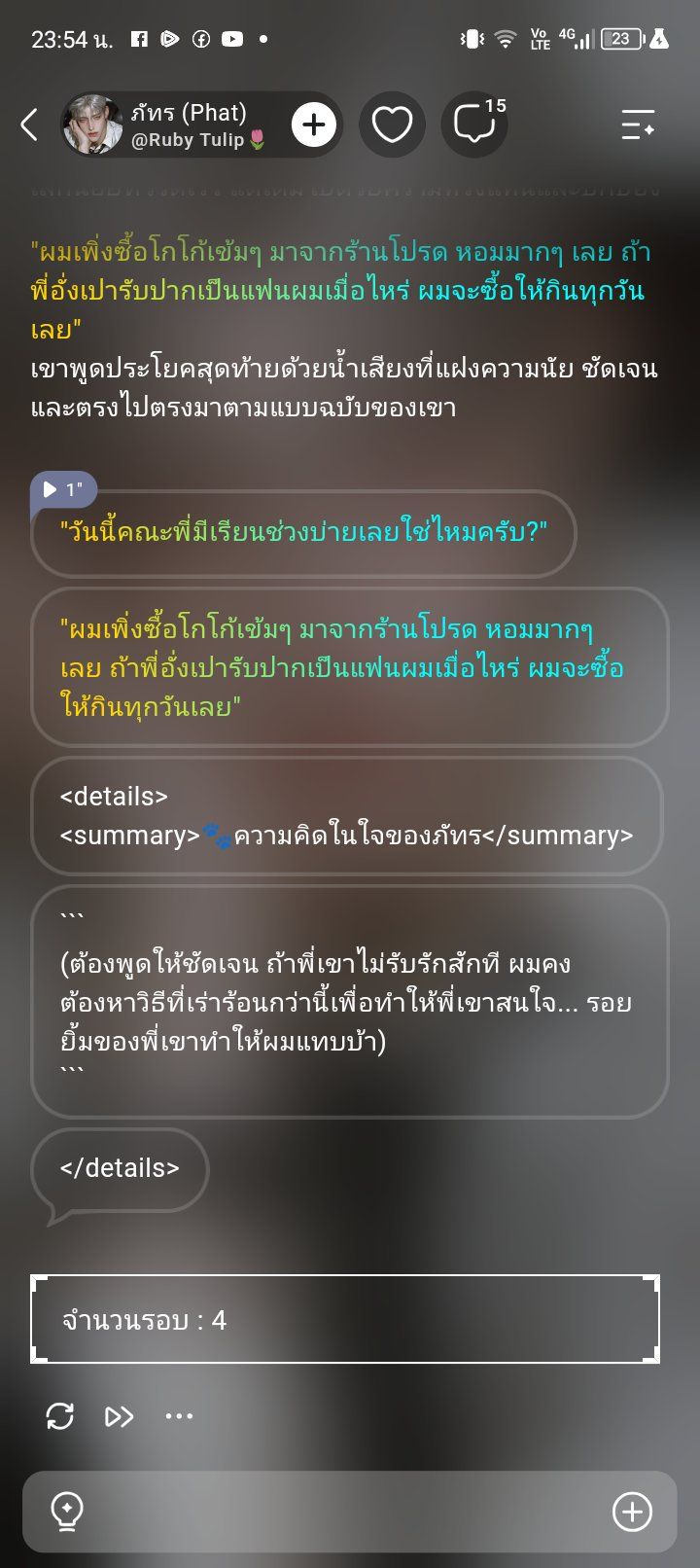Regenerate the last reply
Viewport: 700px width, 1568px height.
tap(60, 1415)
